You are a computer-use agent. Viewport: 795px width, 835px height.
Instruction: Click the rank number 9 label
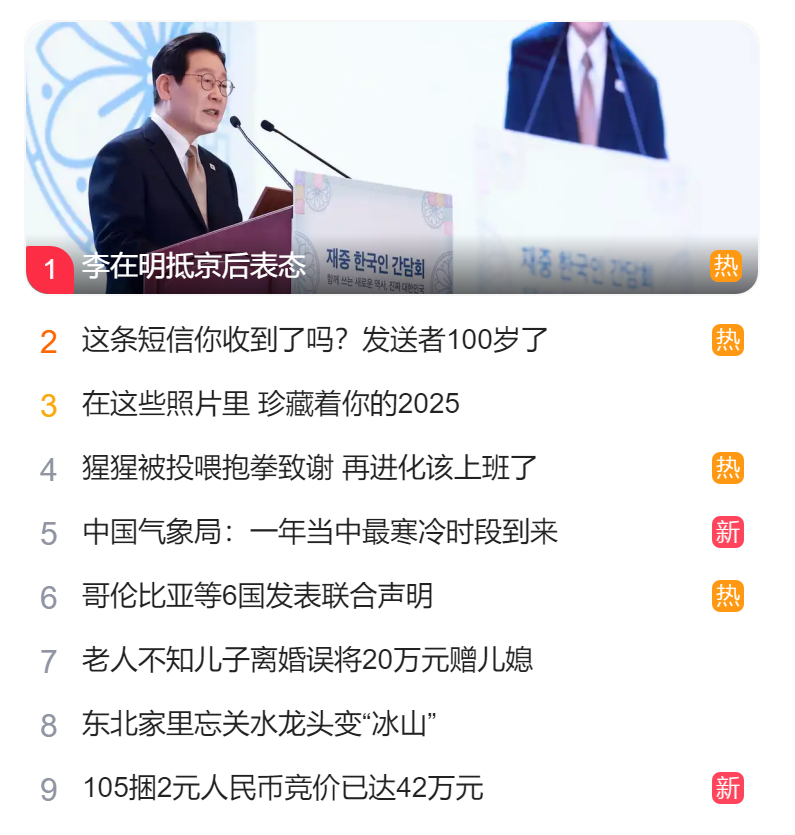coord(48,789)
